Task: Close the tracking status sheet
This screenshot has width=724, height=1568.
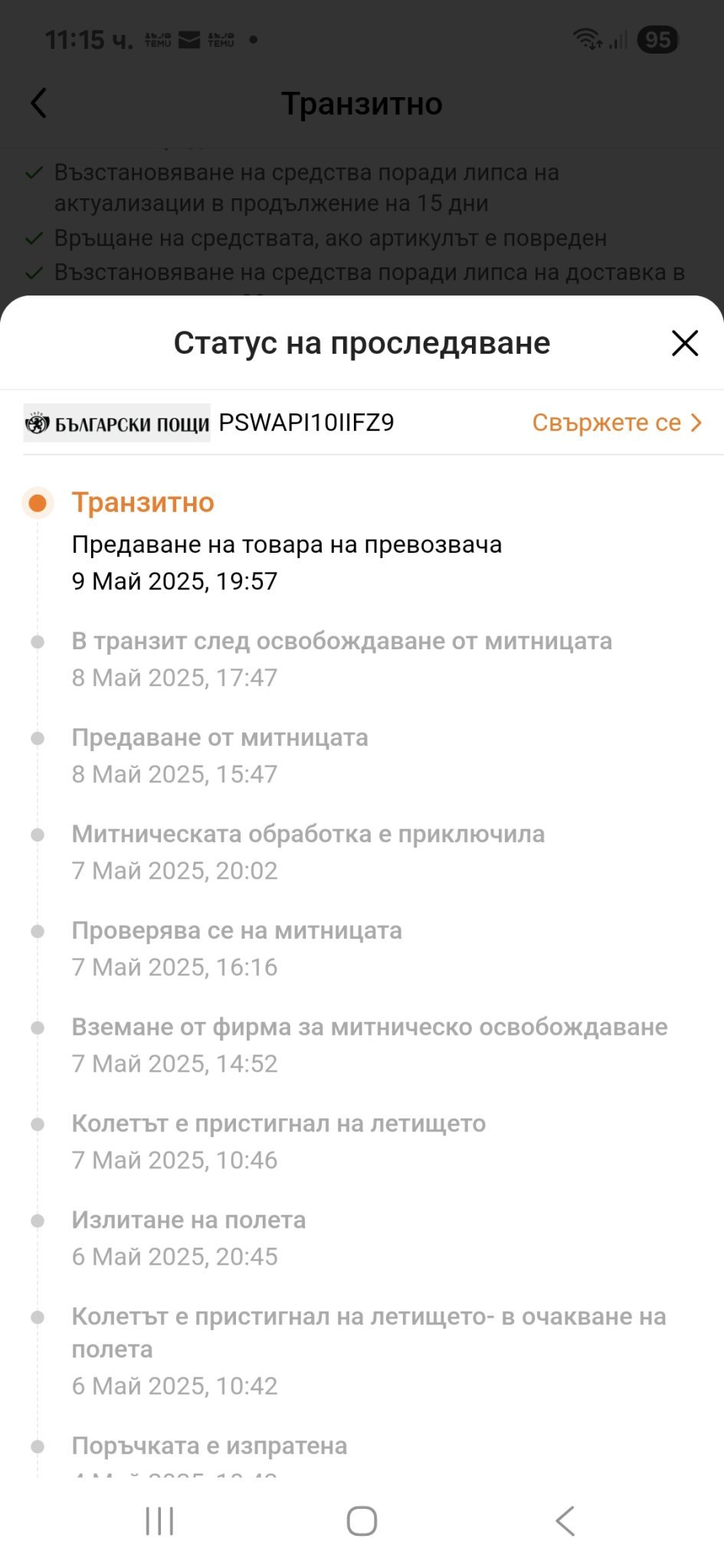Action: [684, 343]
